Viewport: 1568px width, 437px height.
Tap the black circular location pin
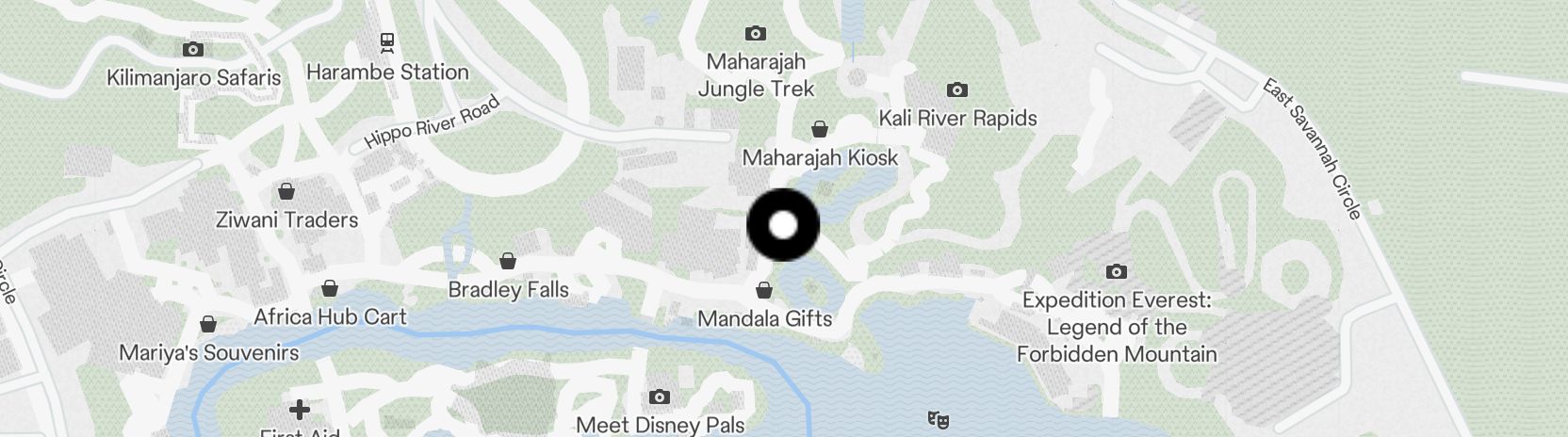point(783,225)
